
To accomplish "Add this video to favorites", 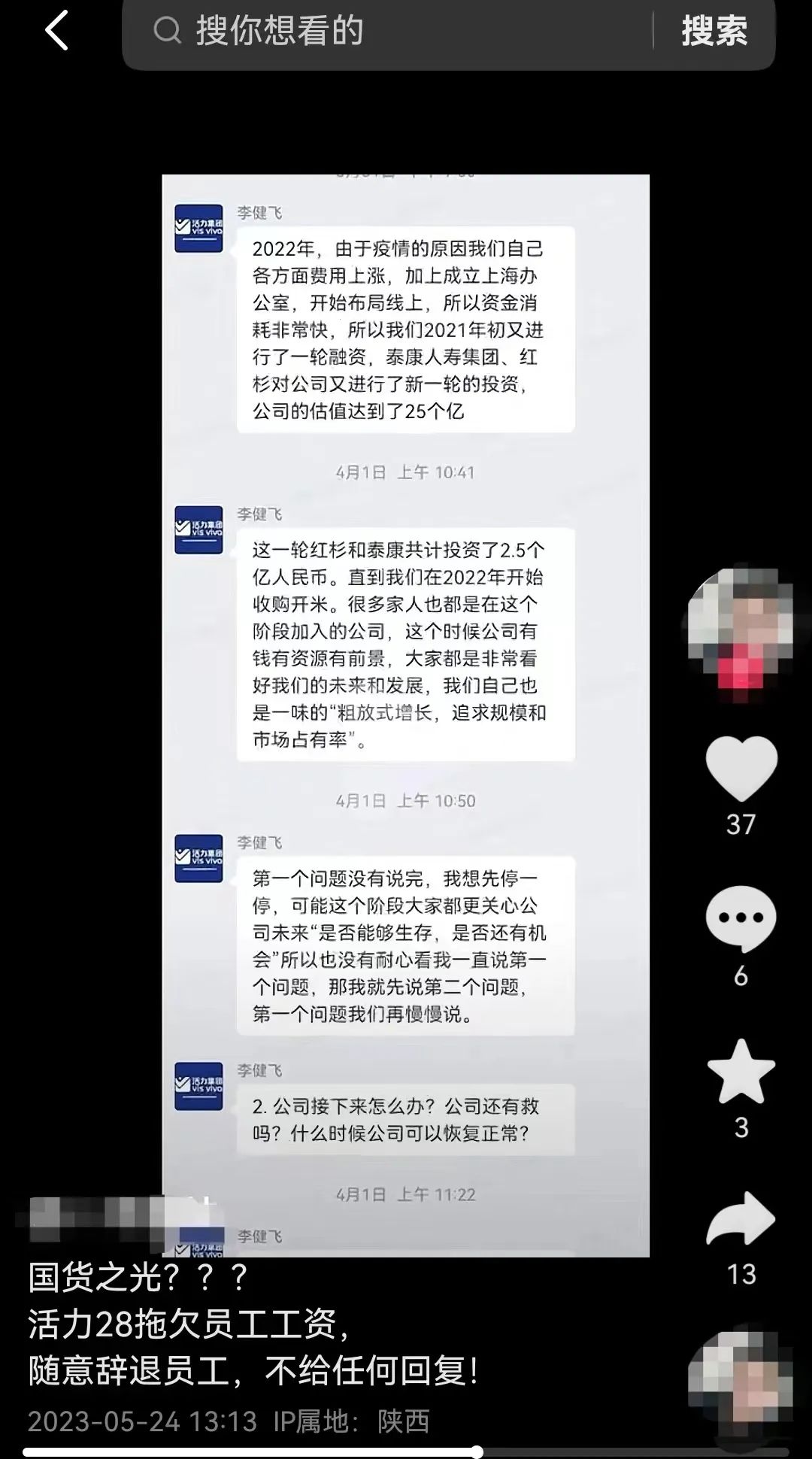I will point(741,1072).
